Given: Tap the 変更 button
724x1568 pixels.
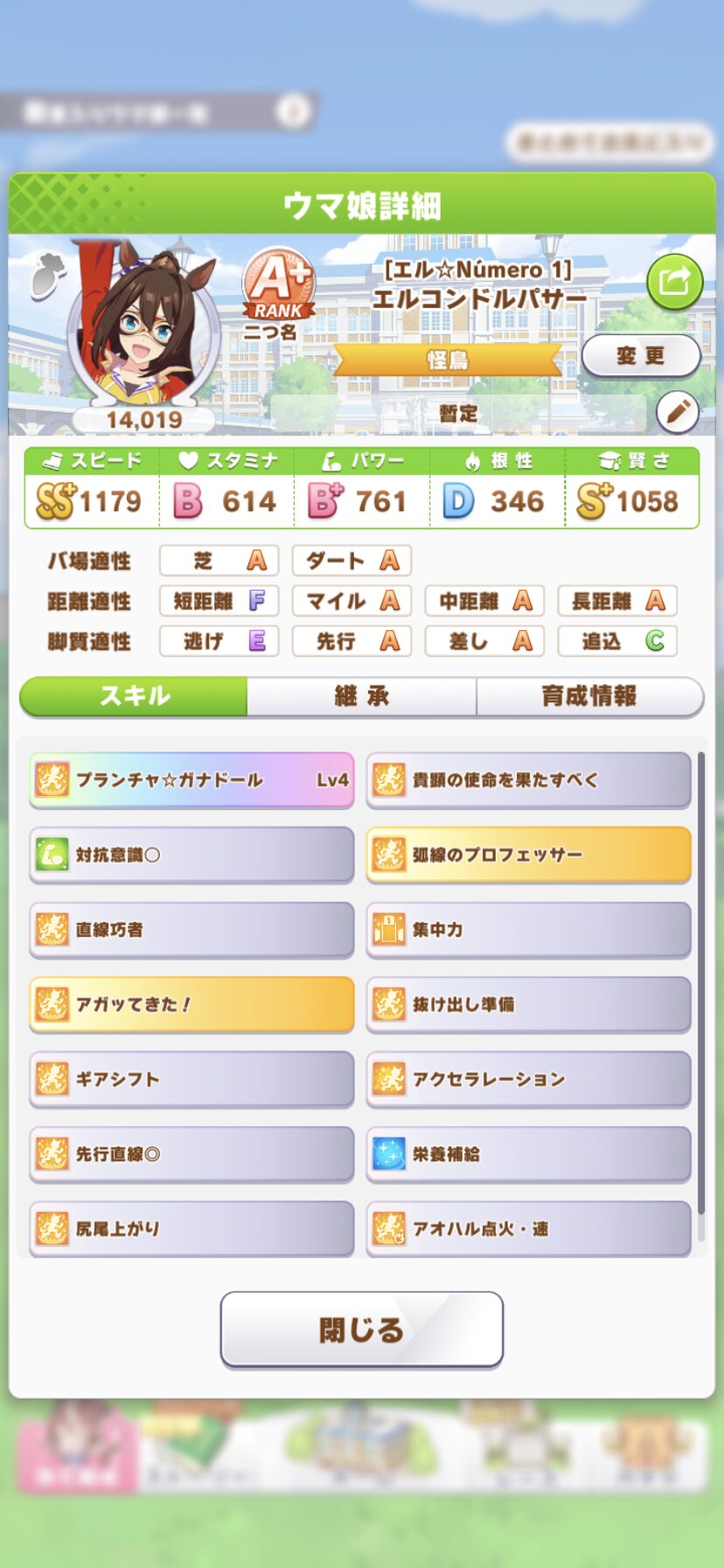Looking at the screenshot, I should pyautogui.click(x=640, y=355).
